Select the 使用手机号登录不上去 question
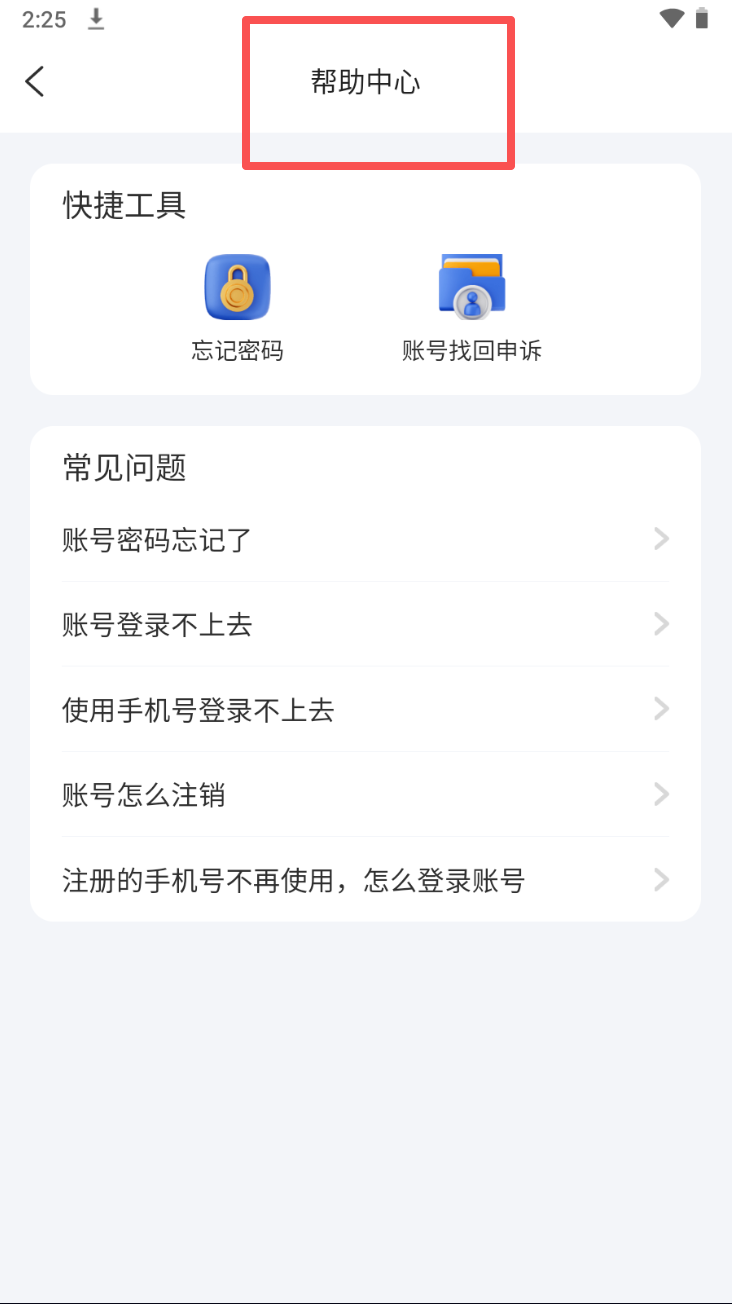 [365, 710]
